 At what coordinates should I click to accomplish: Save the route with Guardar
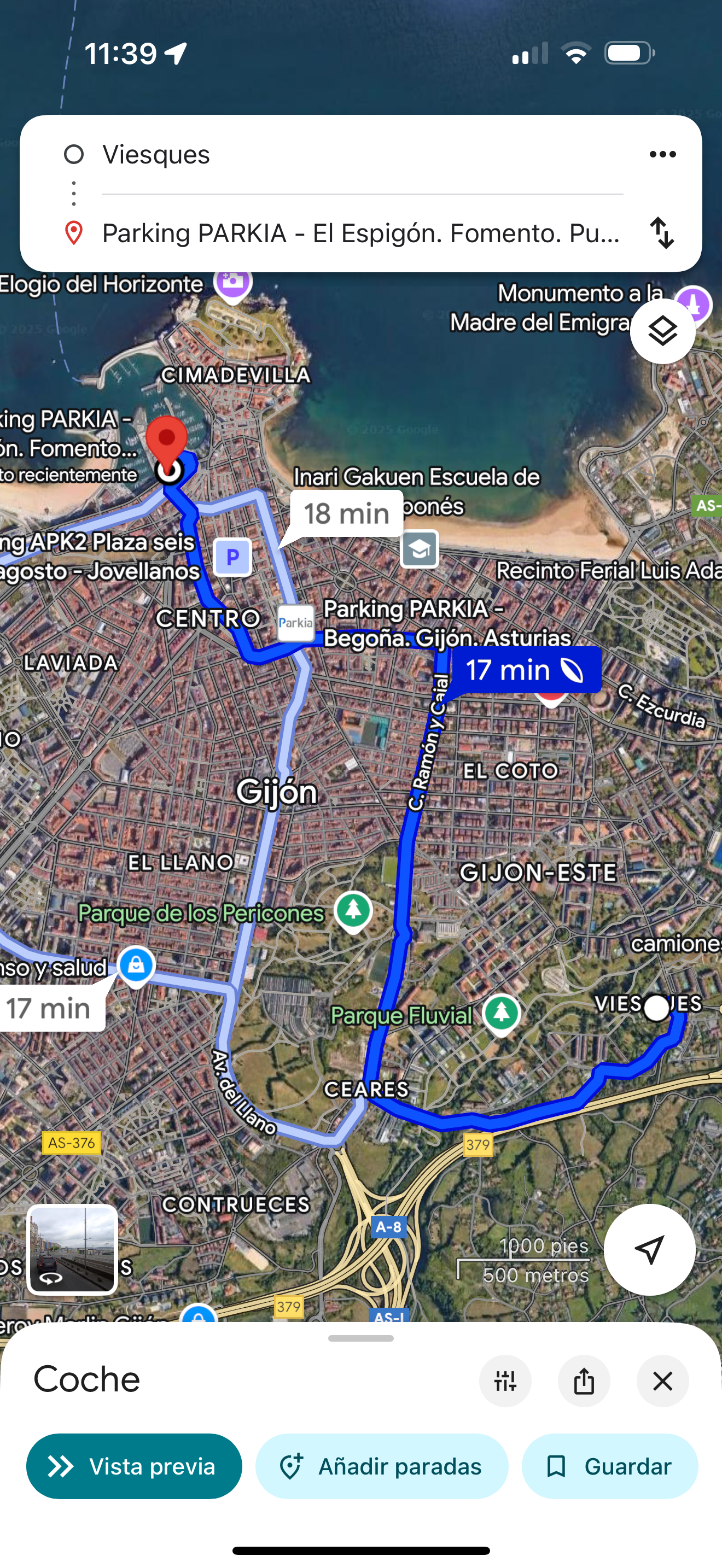609,1466
